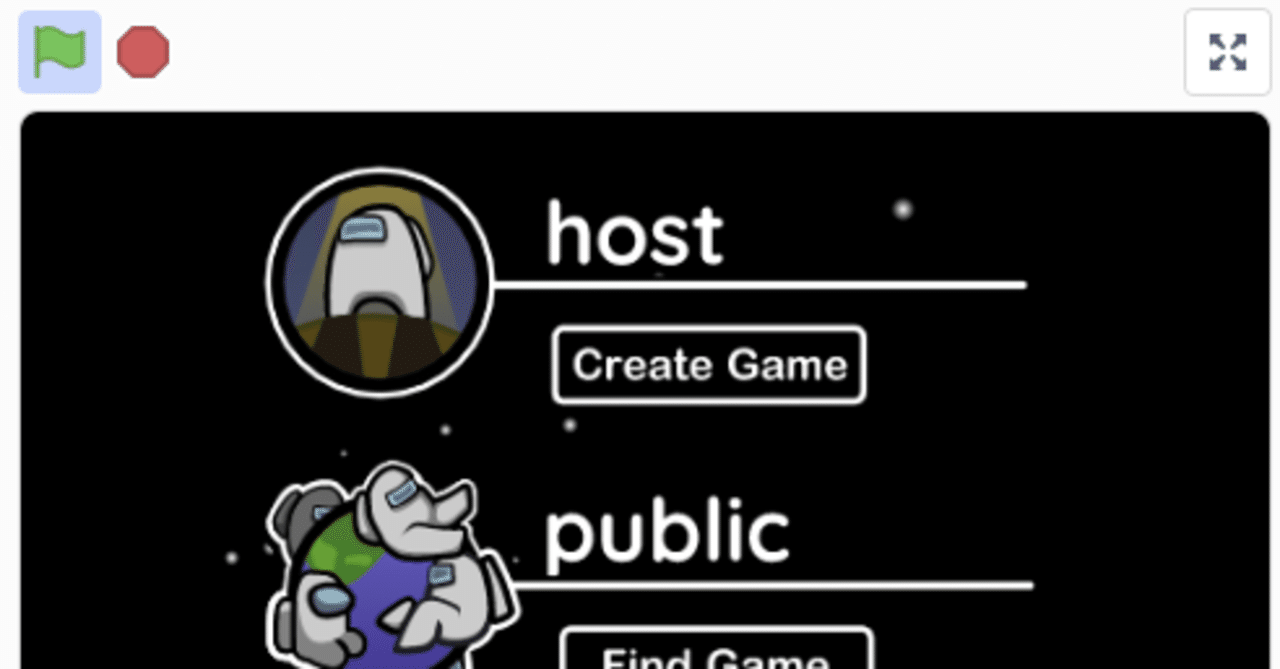Select the Find Game button

click(x=716, y=652)
